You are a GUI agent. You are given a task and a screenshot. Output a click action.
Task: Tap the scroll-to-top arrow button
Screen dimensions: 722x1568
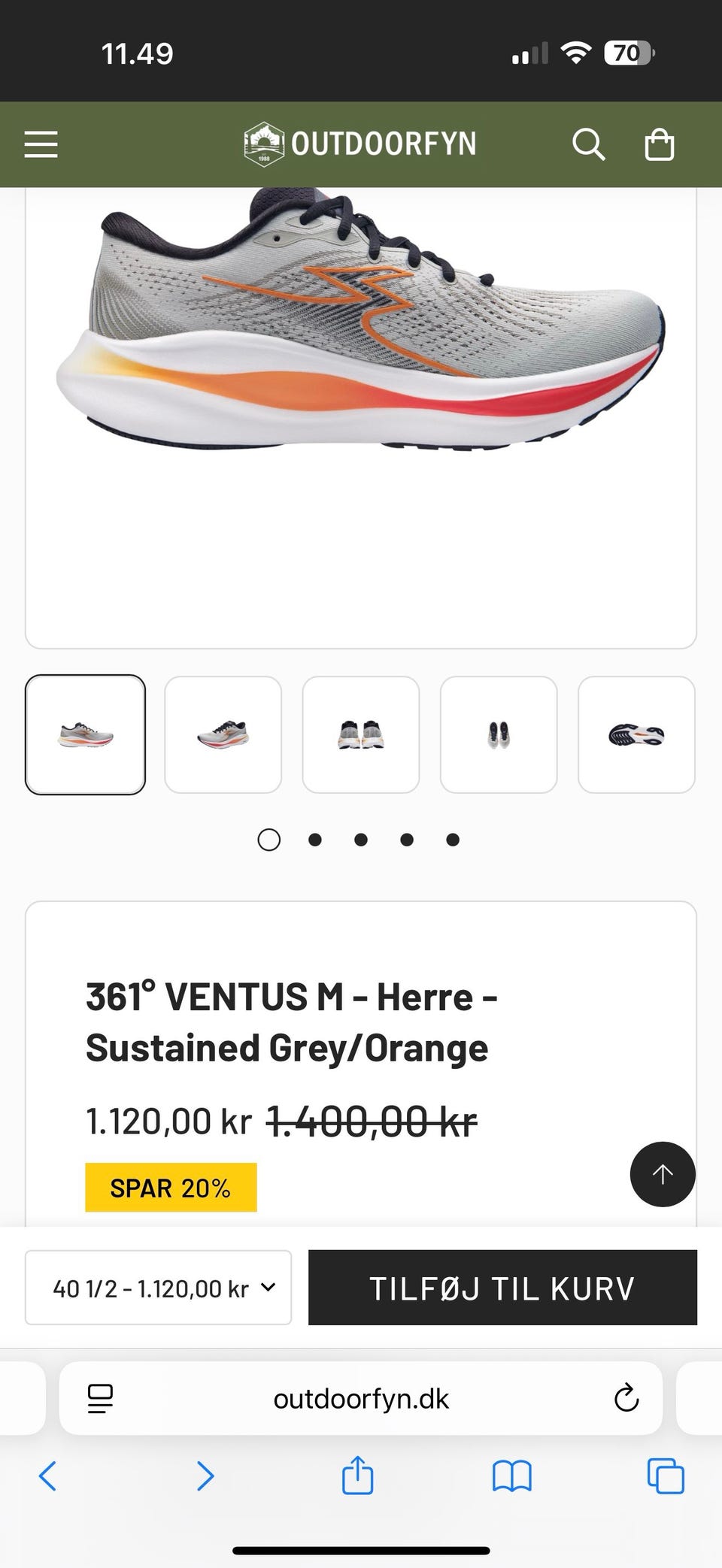point(663,1174)
